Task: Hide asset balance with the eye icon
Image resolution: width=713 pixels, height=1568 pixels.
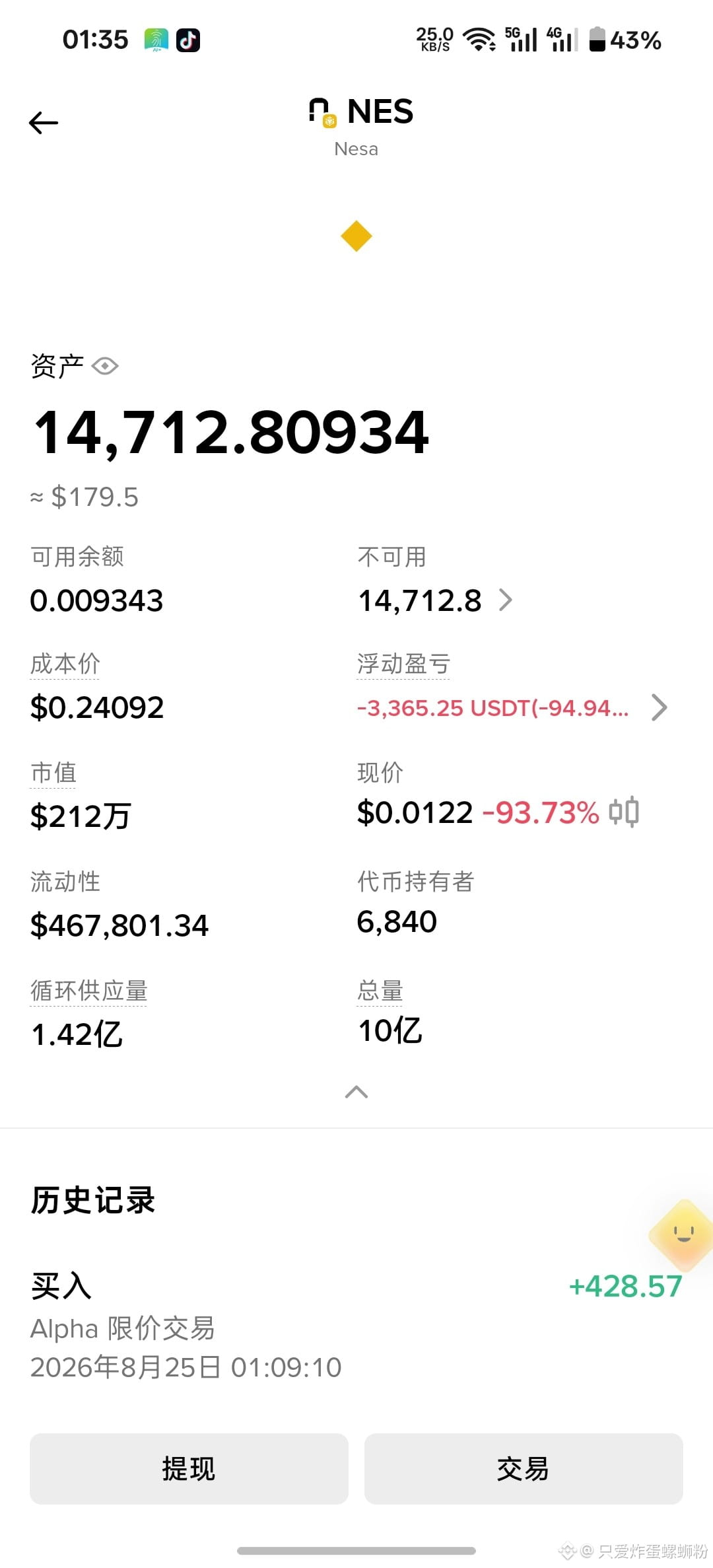Action: pyautogui.click(x=105, y=366)
